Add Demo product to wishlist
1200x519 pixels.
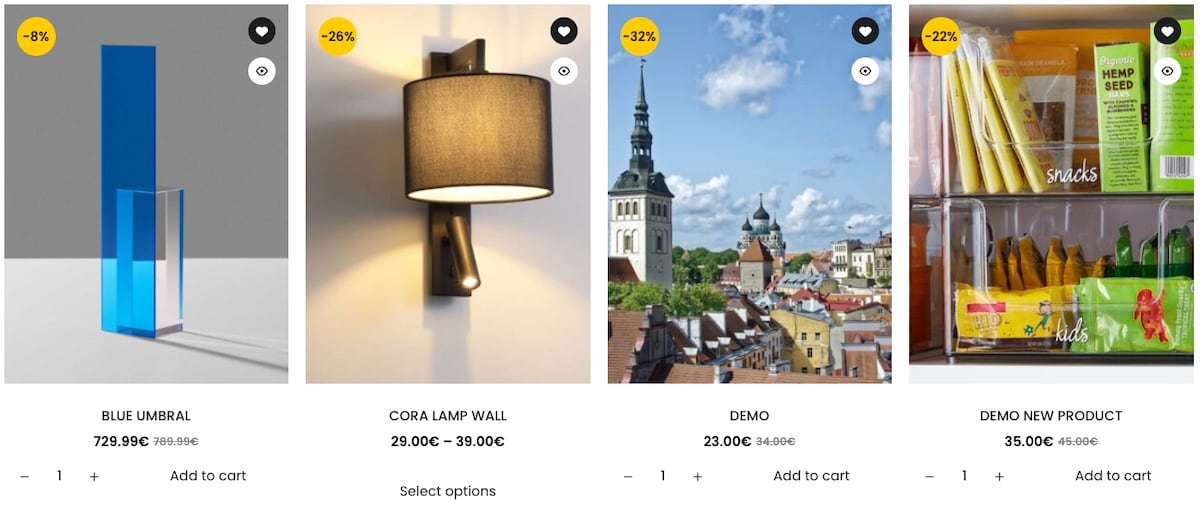click(865, 31)
